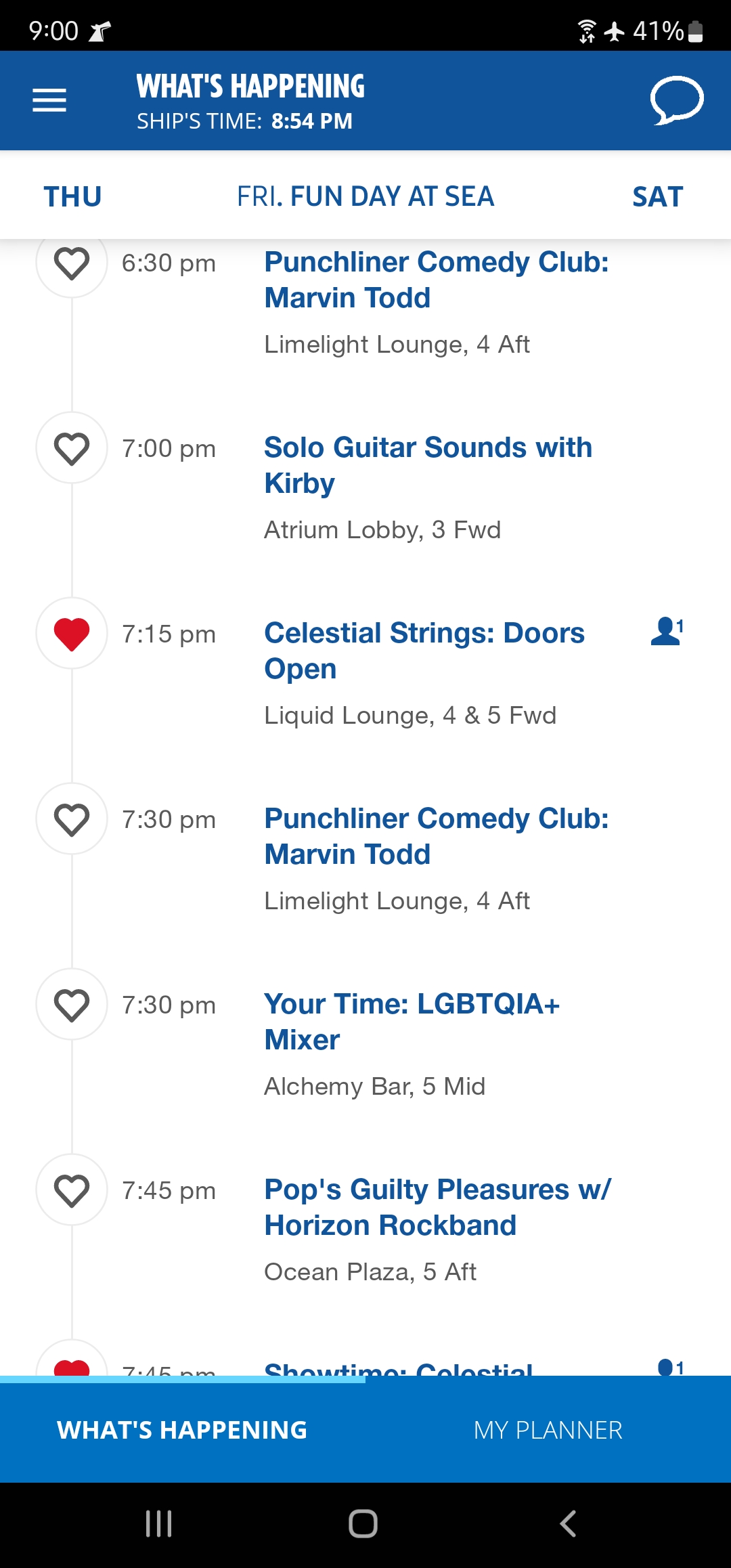Switch to the My Planner tab
Image resolution: width=731 pixels, height=1568 pixels.
pyautogui.click(x=548, y=1430)
